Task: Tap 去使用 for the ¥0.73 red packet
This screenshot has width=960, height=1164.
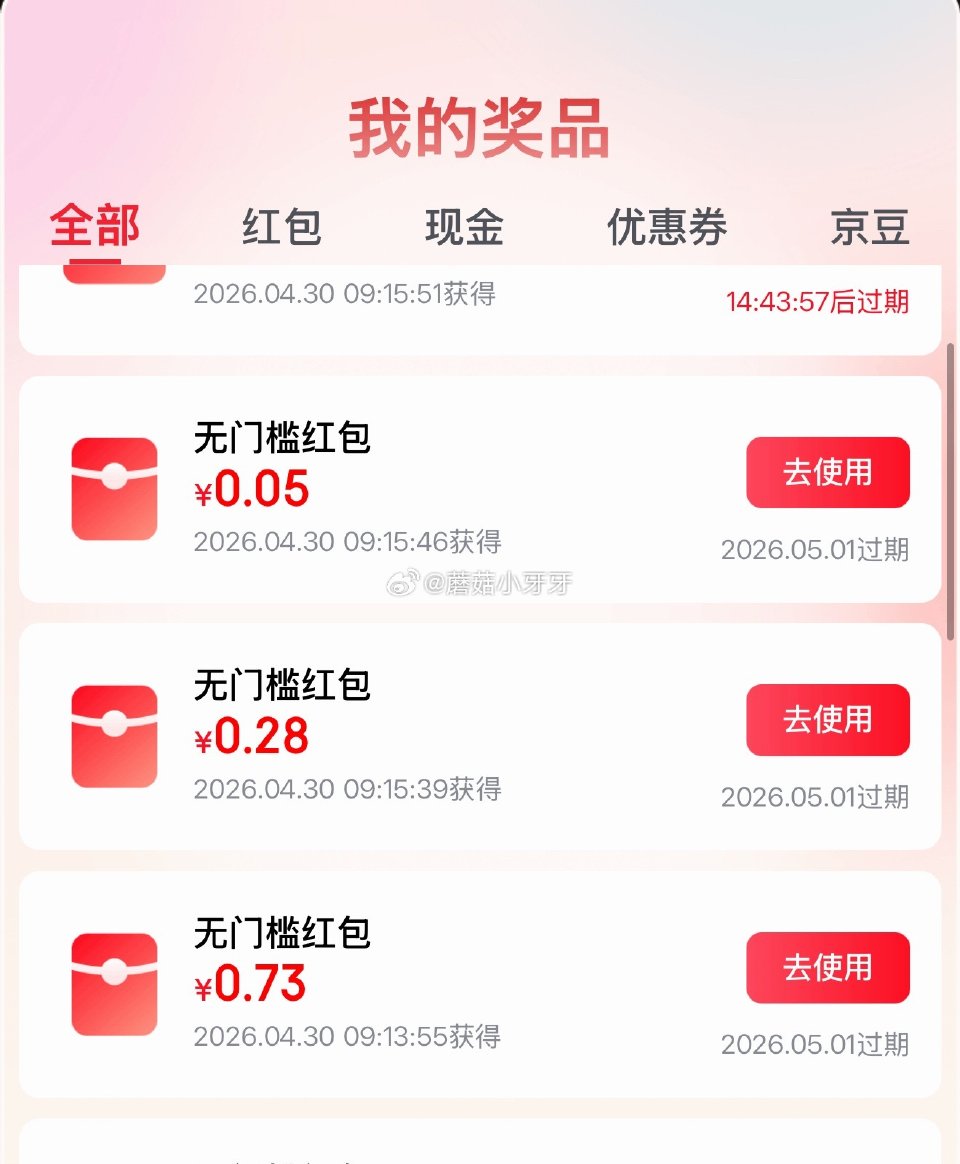Action: 827,967
